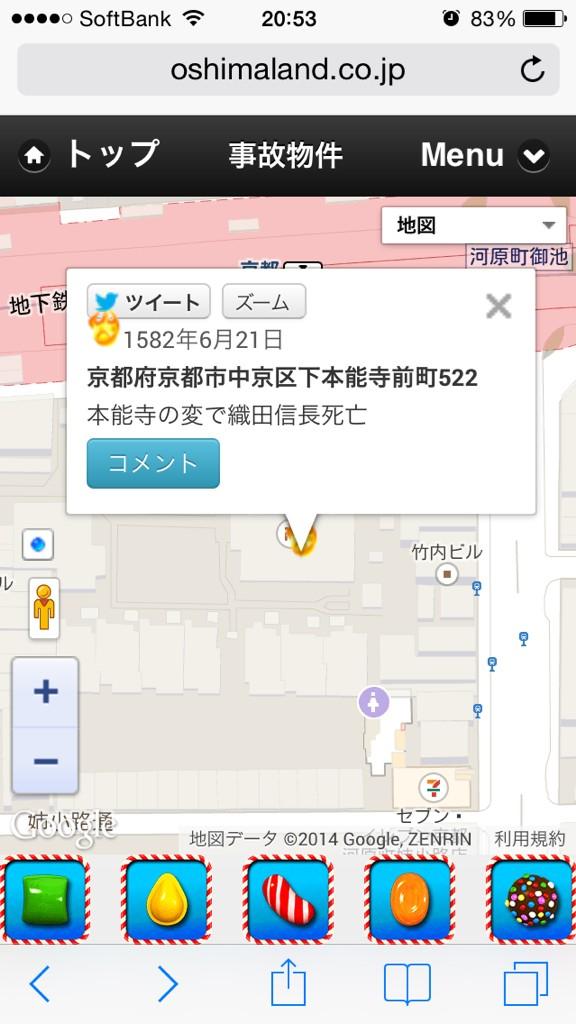Close the info popup
Image resolution: width=576 pixels, height=1024 pixels.
499,306
